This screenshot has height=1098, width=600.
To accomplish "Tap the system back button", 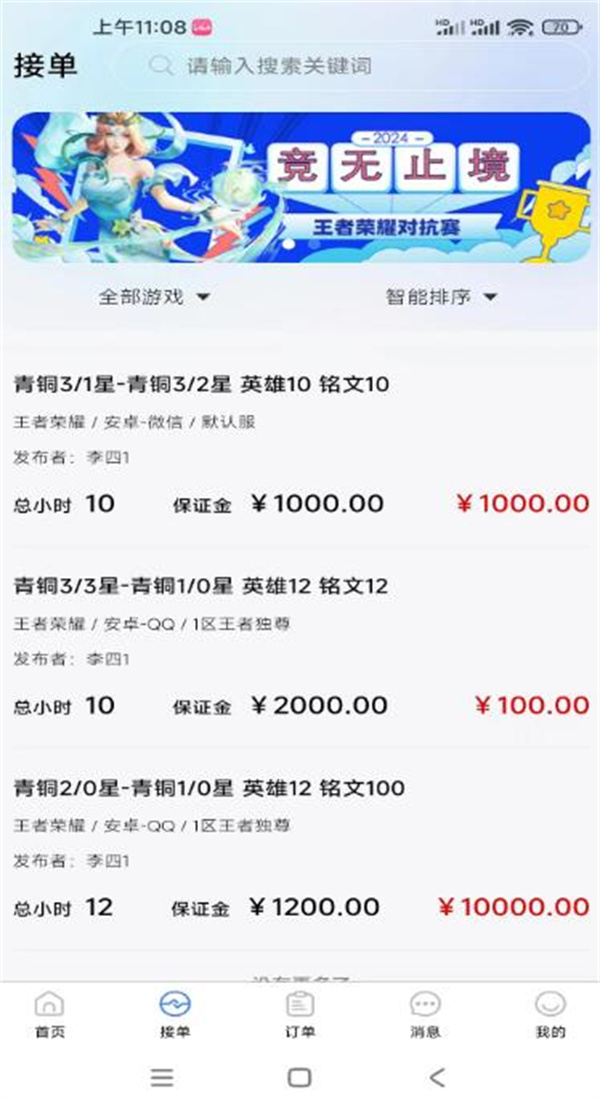I will point(436,1077).
